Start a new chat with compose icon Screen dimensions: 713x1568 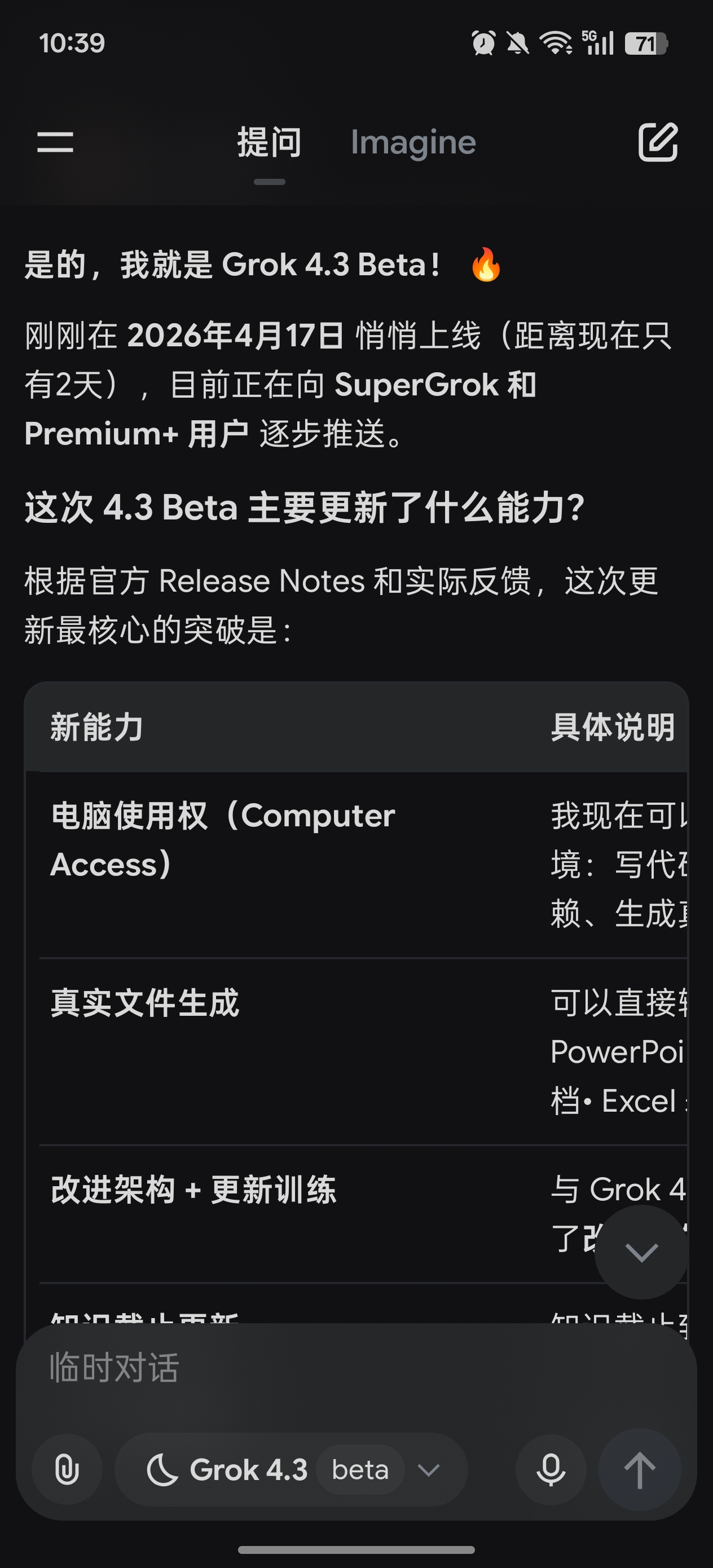coord(658,142)
